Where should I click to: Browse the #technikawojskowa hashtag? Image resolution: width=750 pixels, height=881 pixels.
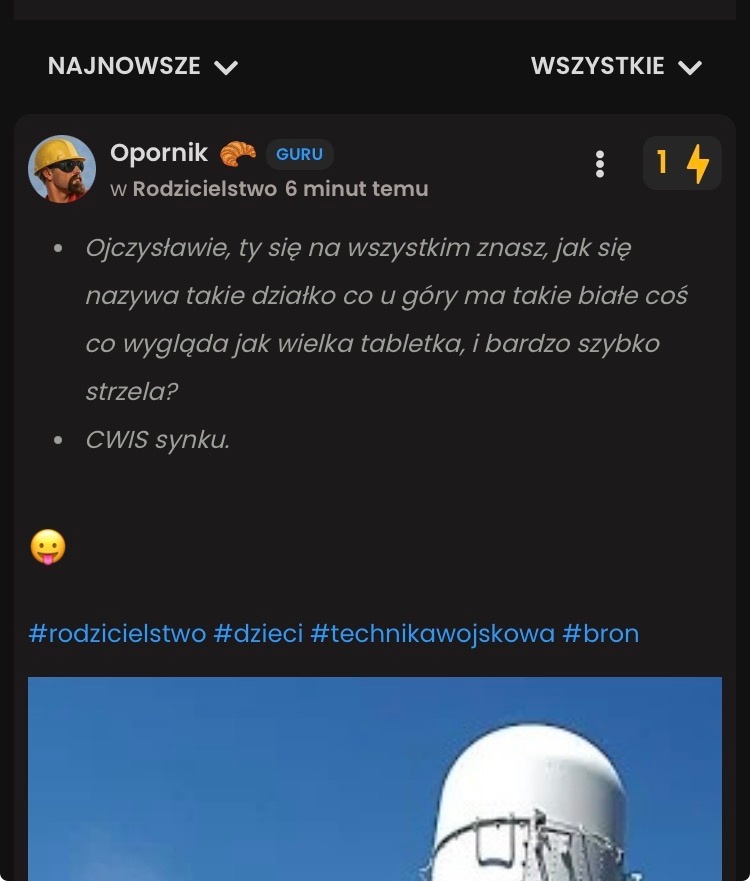432,634
